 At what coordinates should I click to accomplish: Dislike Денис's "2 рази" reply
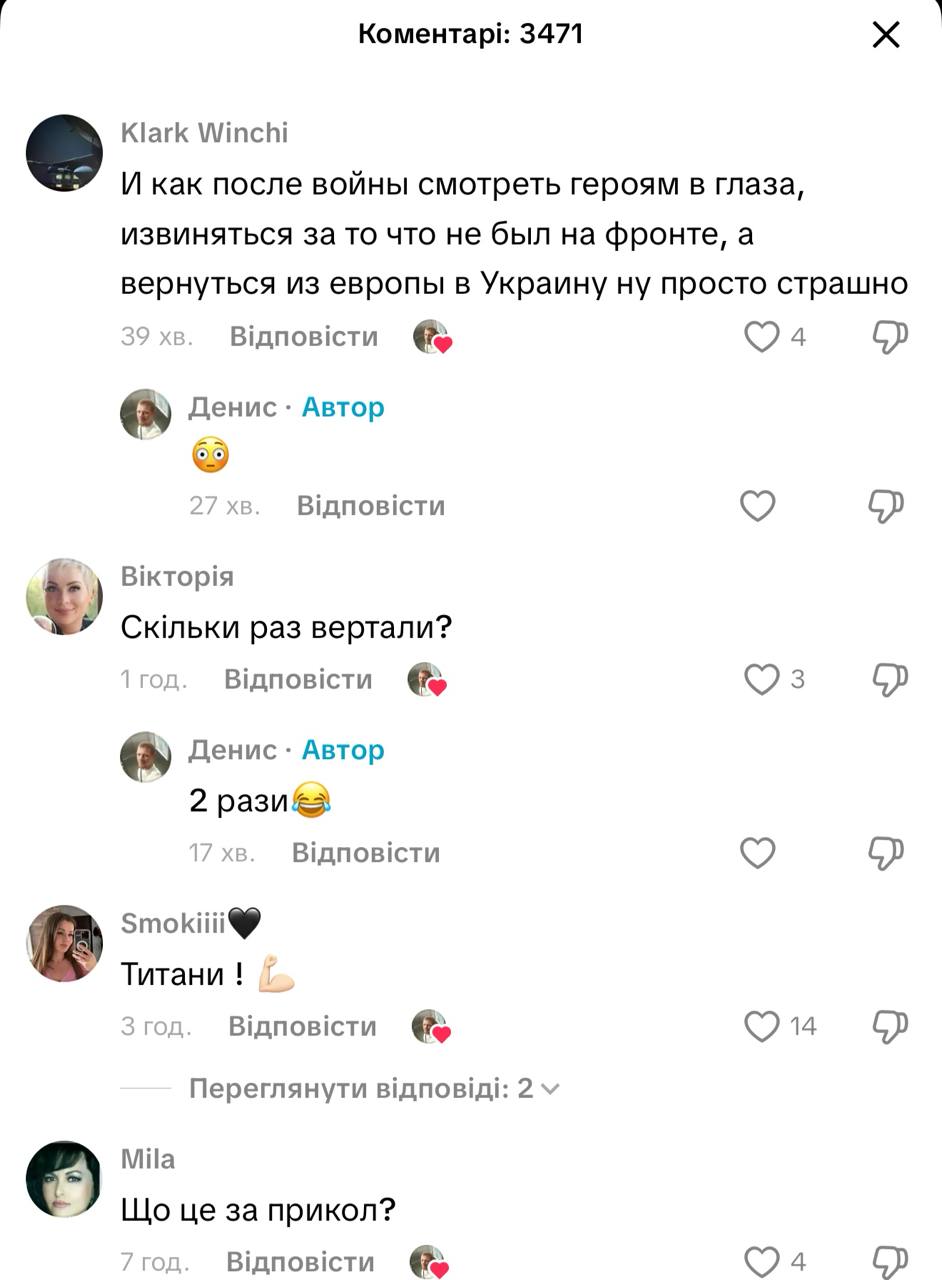click(x=887, y=853)
